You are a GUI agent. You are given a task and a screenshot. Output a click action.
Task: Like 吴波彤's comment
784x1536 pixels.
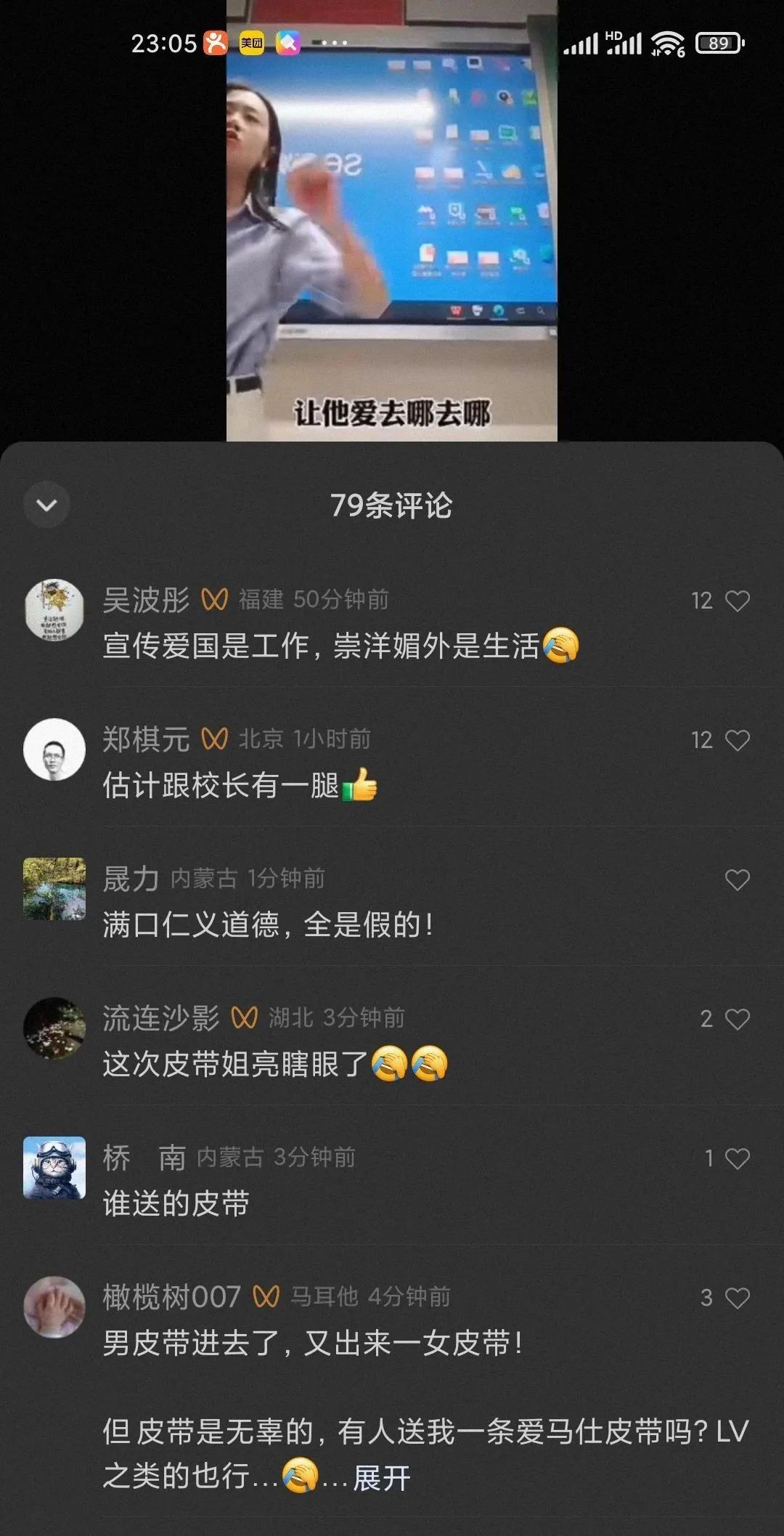[x=737, y=601]
